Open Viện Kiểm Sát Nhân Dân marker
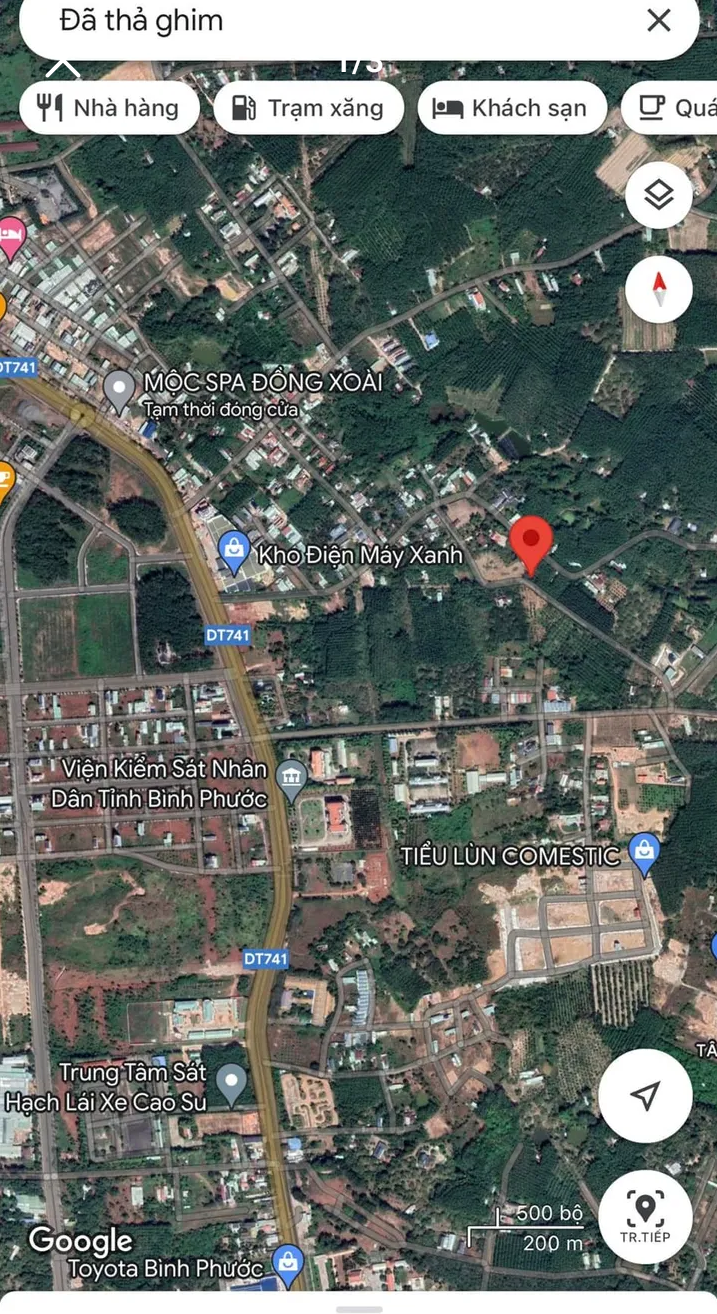 [x=292, y=780]
